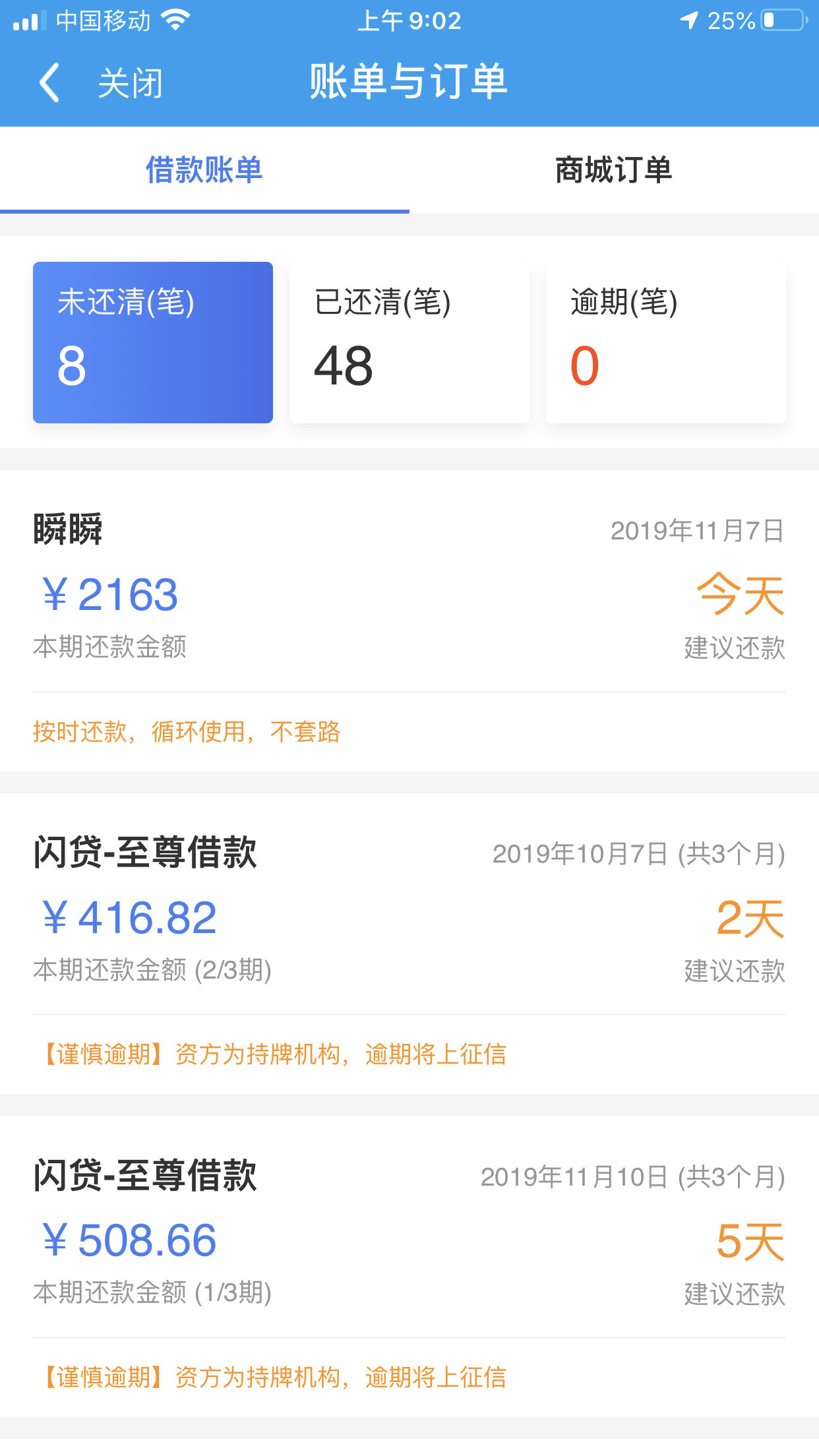Tap the back arrow icon

coord(49,82)
